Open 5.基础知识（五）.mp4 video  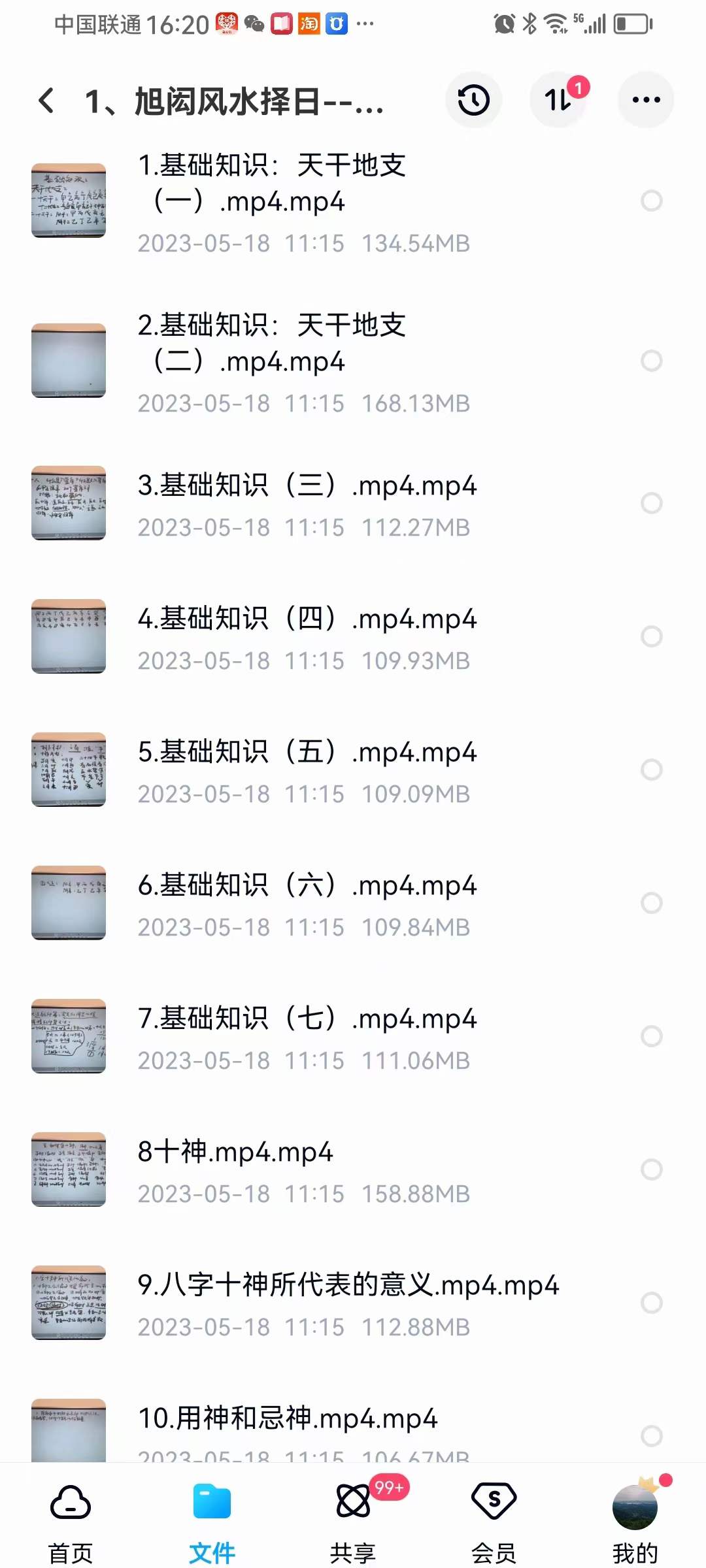pyautogui.click(x=307, y=753)
